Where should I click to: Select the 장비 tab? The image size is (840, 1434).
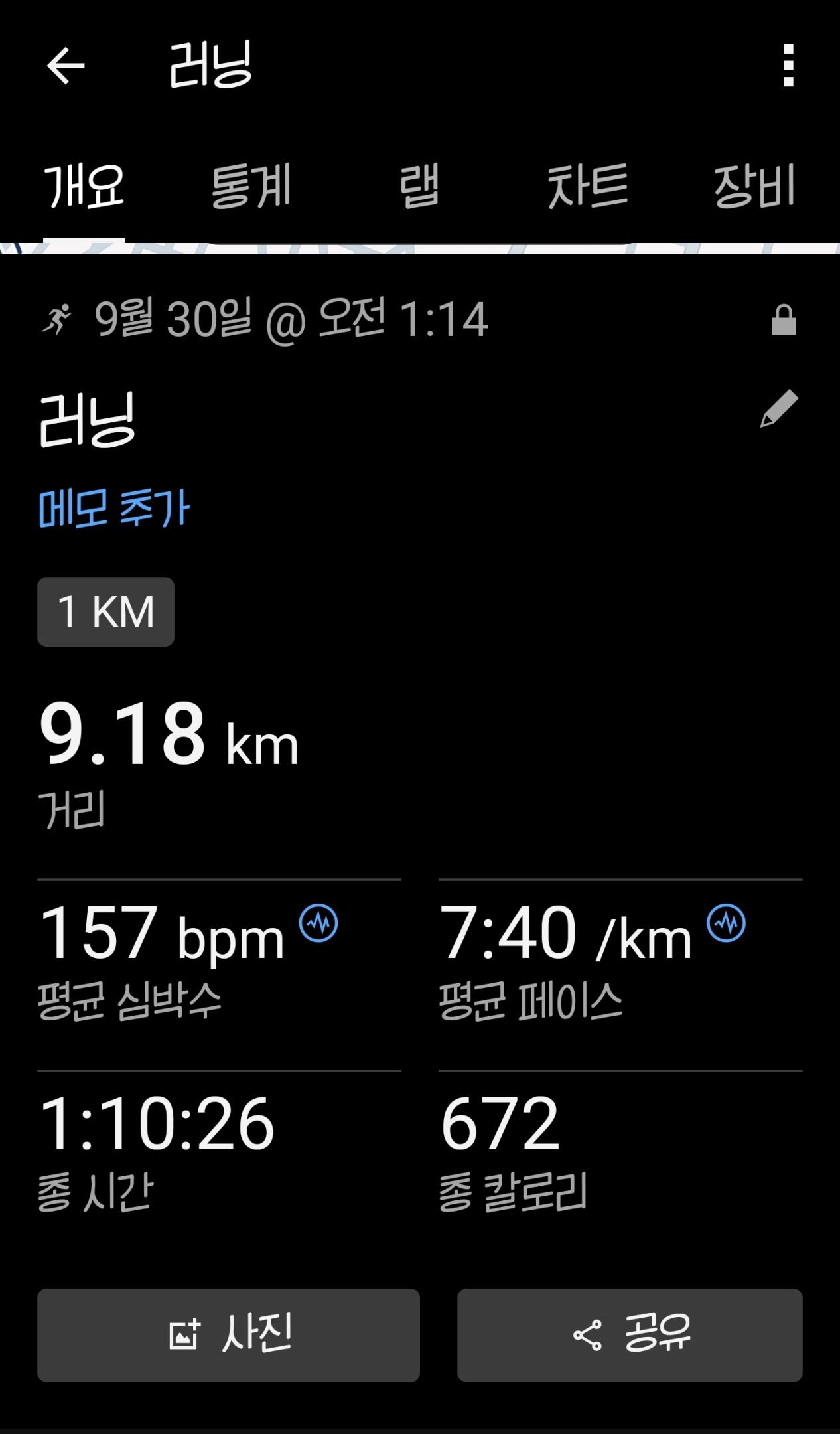pos(754,187)
